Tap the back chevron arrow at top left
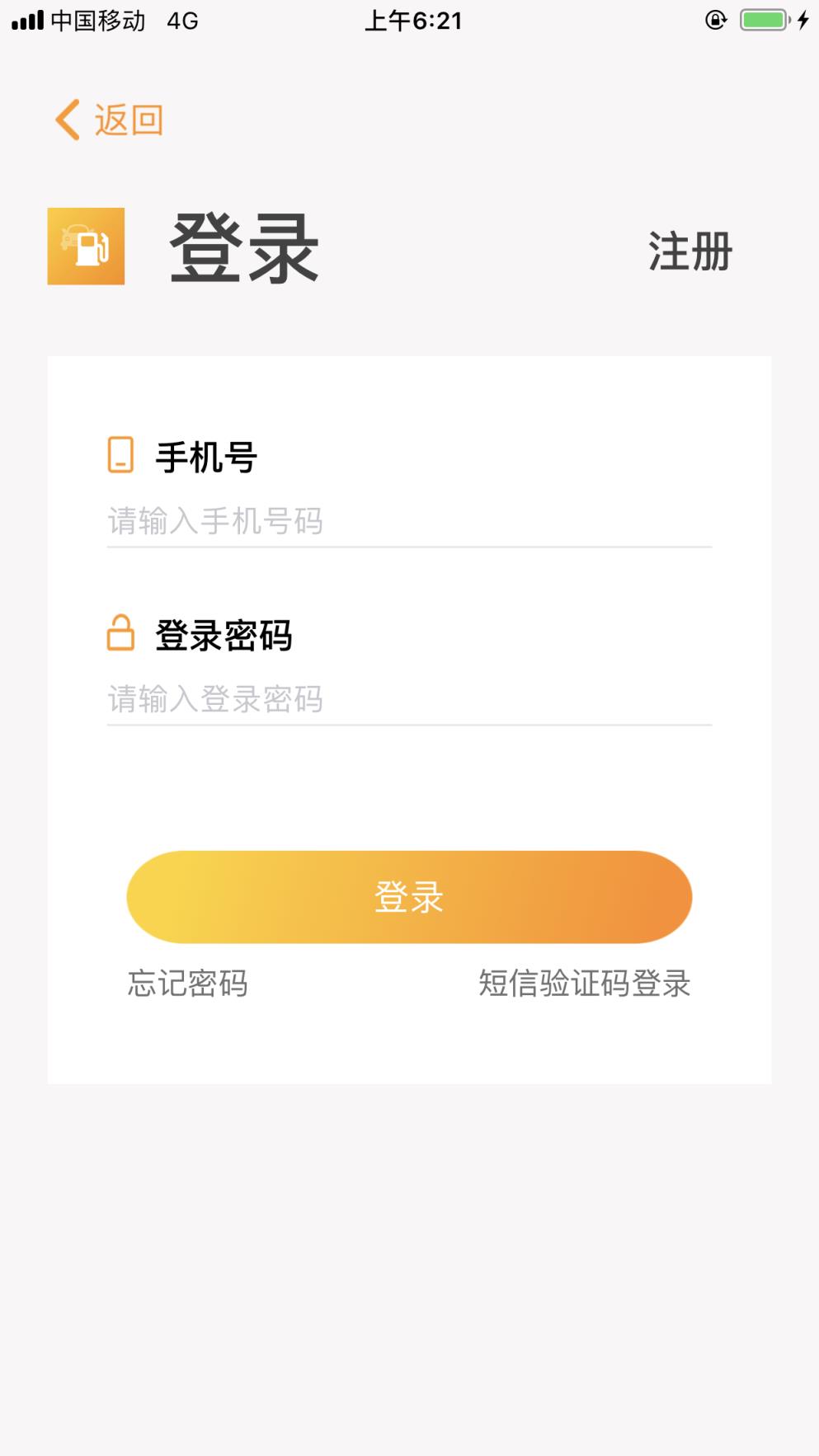 click(x=66, y=119)
